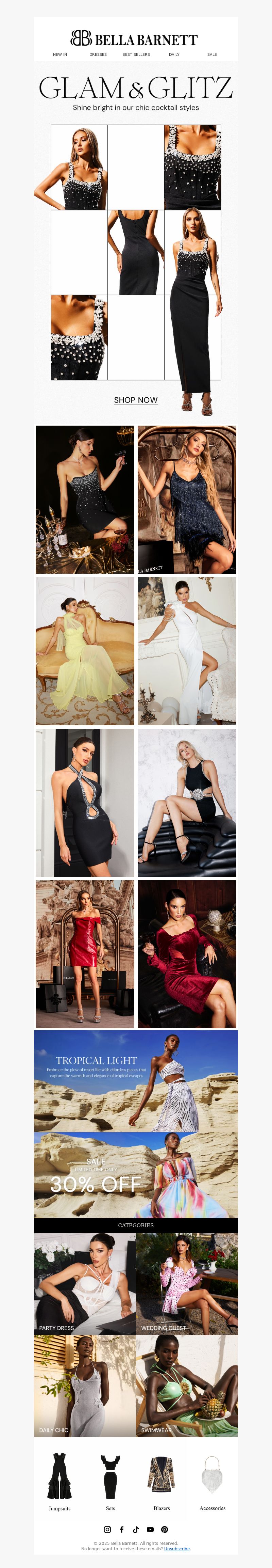This screenshot has height=1568, width=272.
Task: Browse the PARTY DRESS category
Action: (x=85, y=1284)
